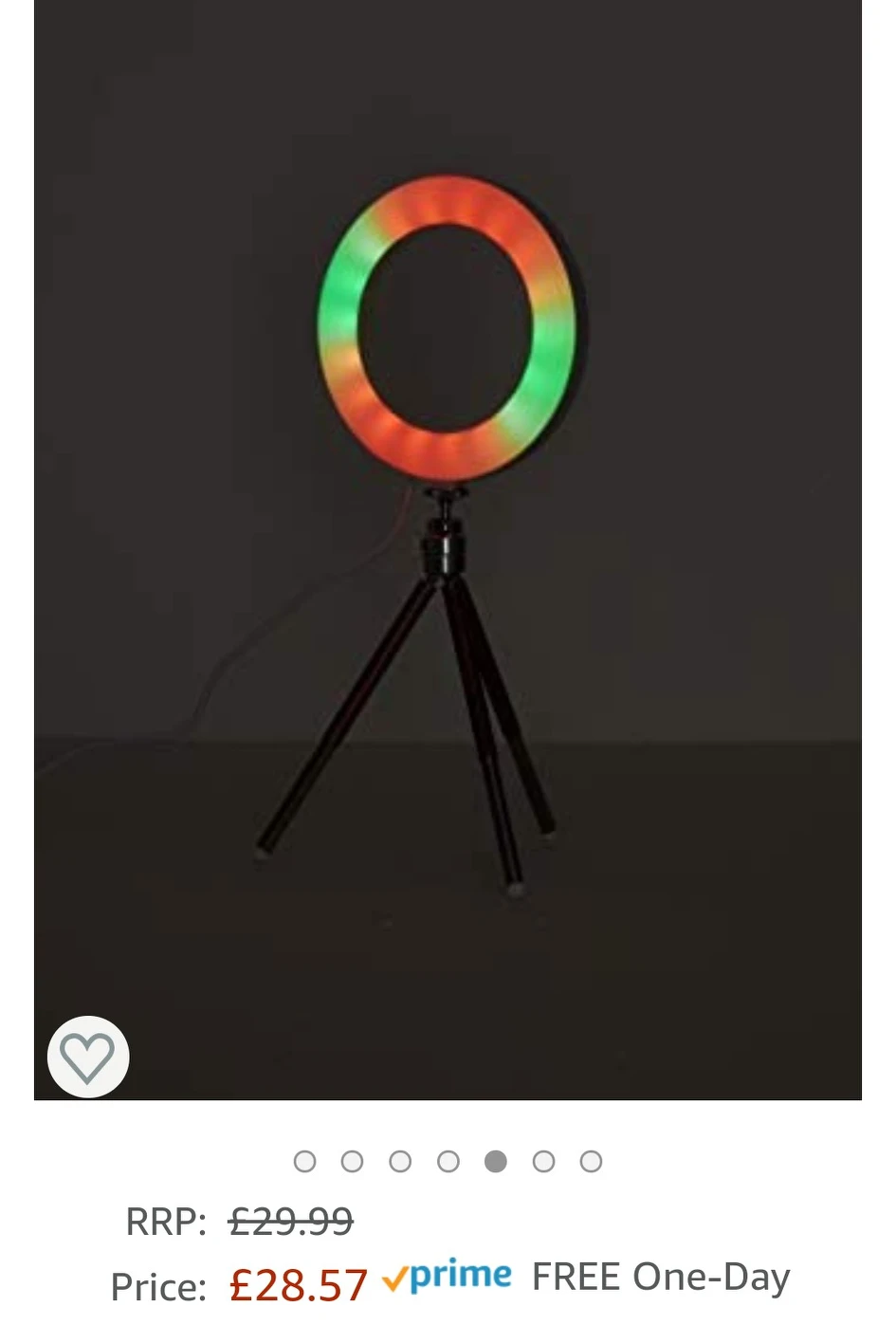Go to the third image dot
Viewport: 896px width, 1325px height.
400,1161
